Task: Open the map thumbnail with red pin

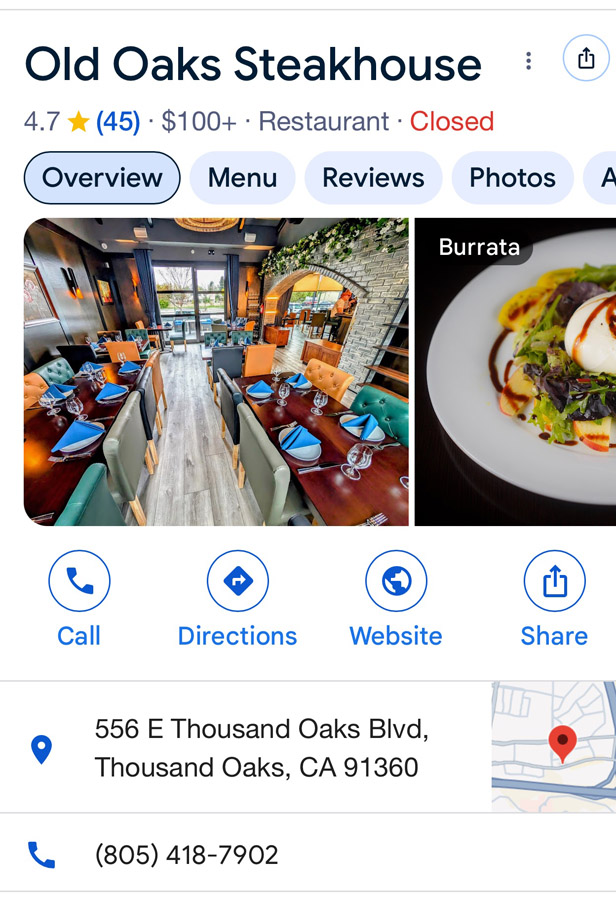Action: click(x=553, y=747)
